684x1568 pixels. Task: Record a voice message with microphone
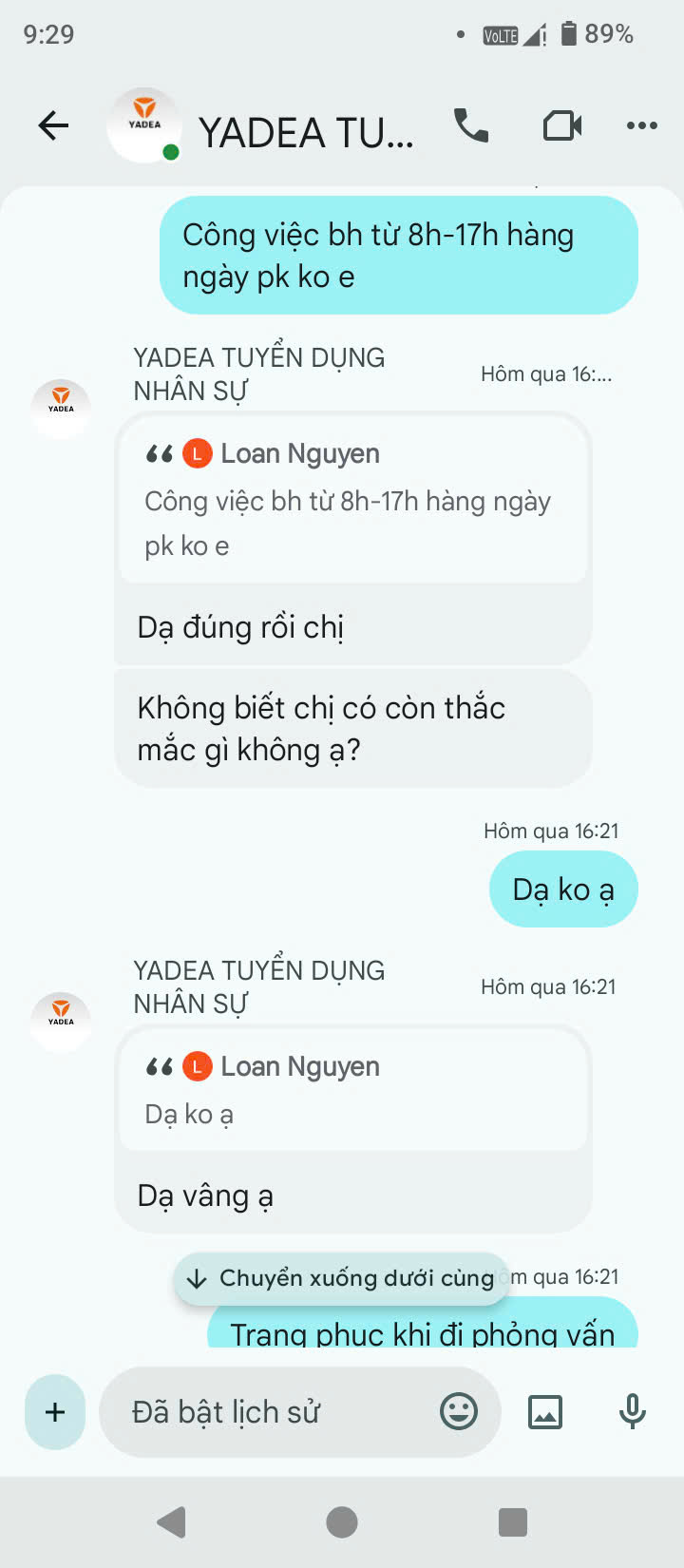[633, 1412]
